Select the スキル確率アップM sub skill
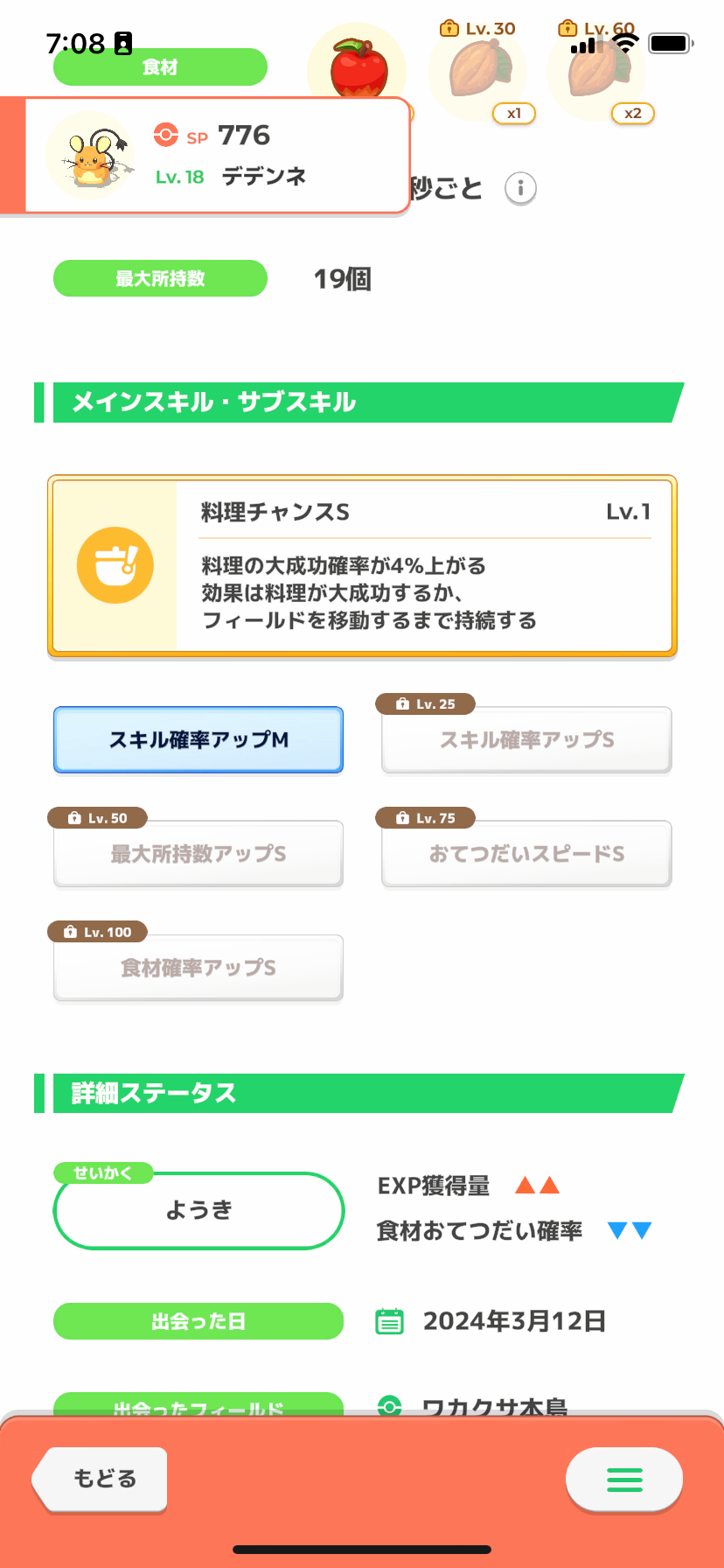Viewport: 724px width, 1568px height. (x=198, y=740)
